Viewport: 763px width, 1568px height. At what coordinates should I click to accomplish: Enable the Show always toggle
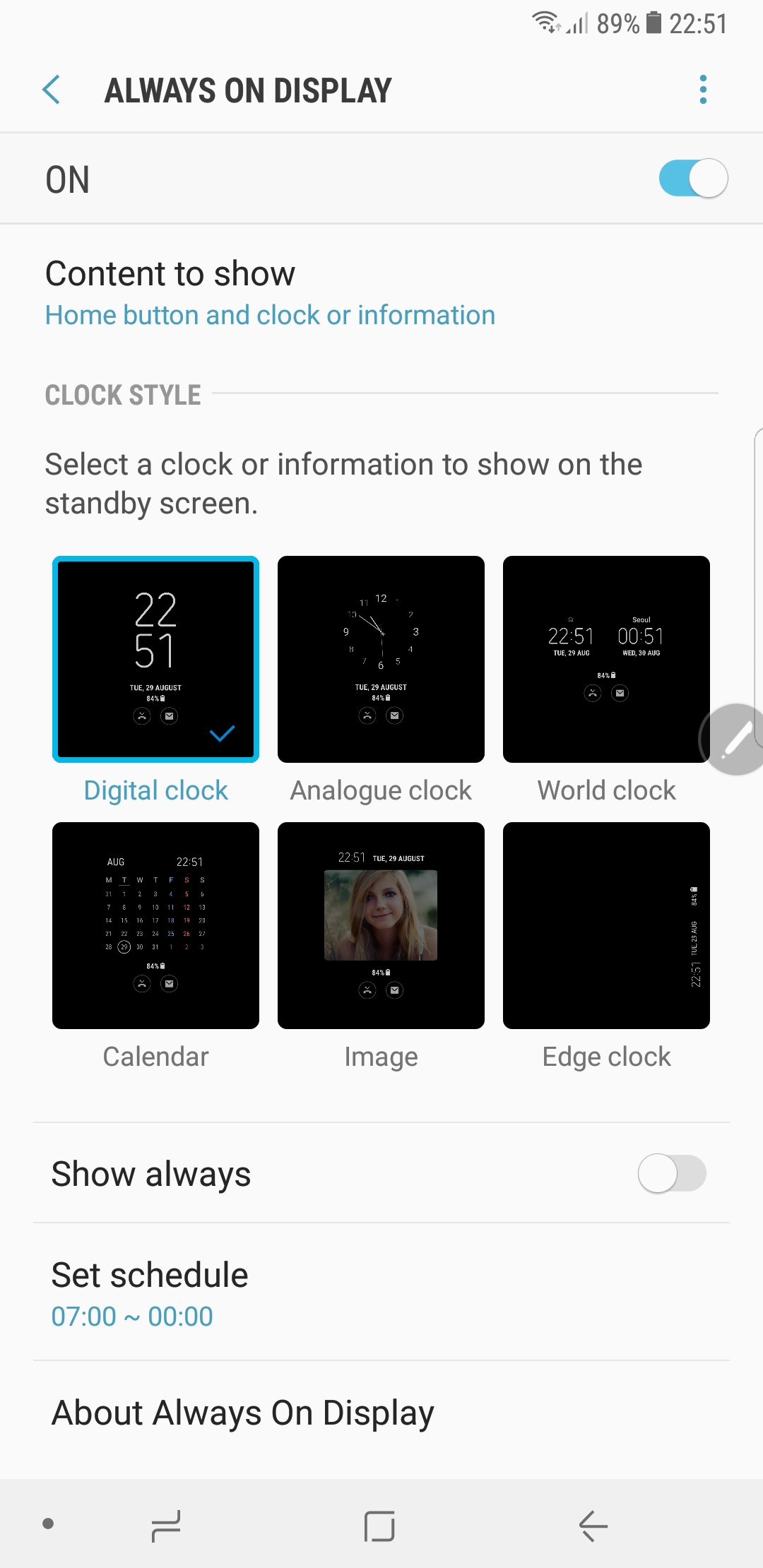[x=672, y=1173]
